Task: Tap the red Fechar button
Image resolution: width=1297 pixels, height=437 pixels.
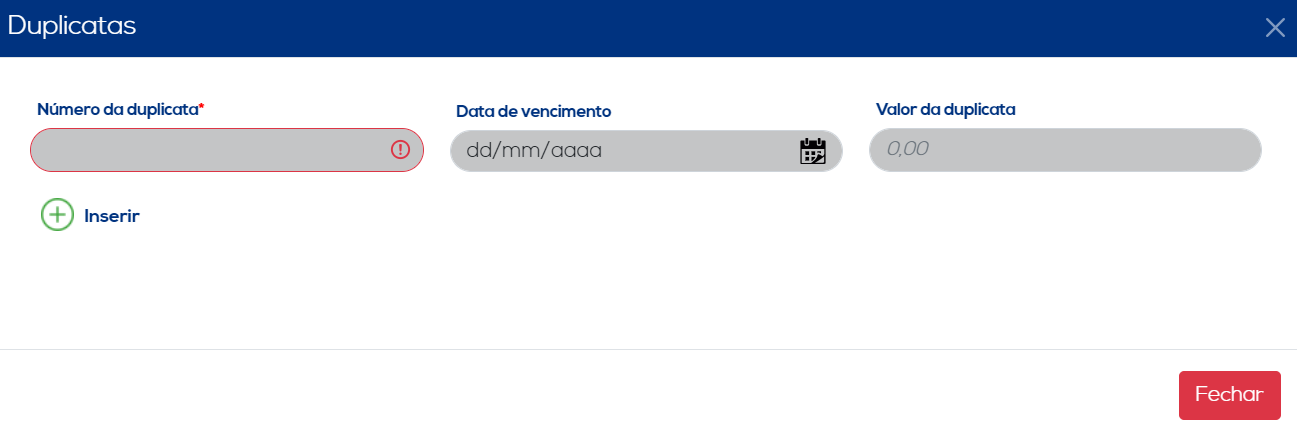Action: [x=1229, y=395]
